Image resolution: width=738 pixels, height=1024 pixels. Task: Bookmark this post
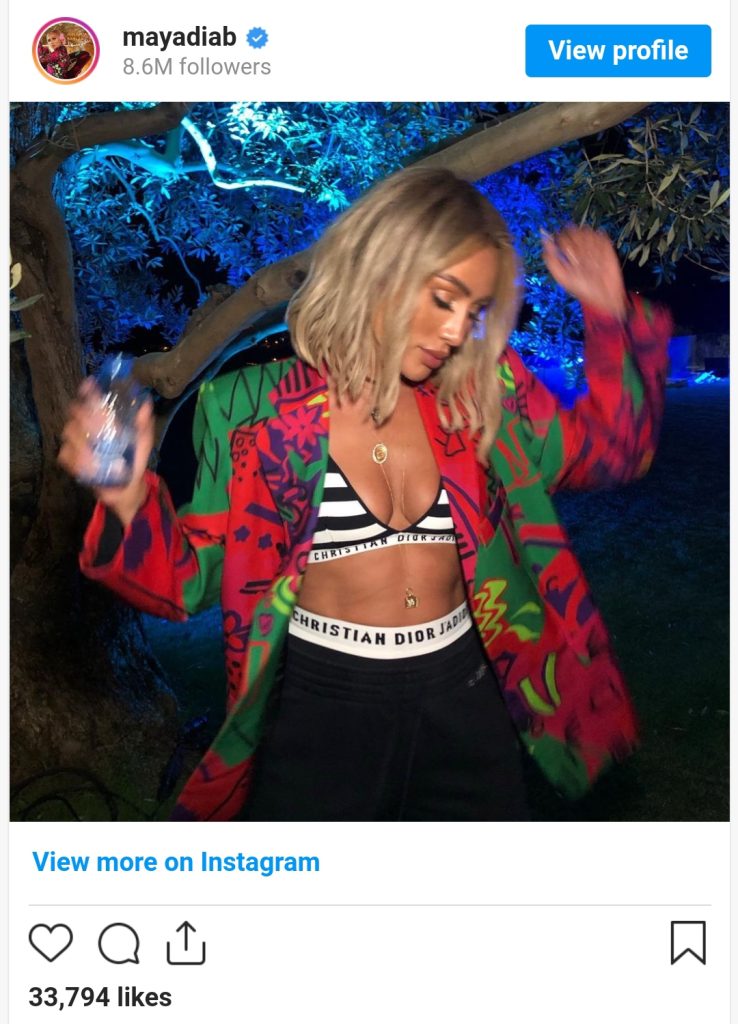[687, 943]
